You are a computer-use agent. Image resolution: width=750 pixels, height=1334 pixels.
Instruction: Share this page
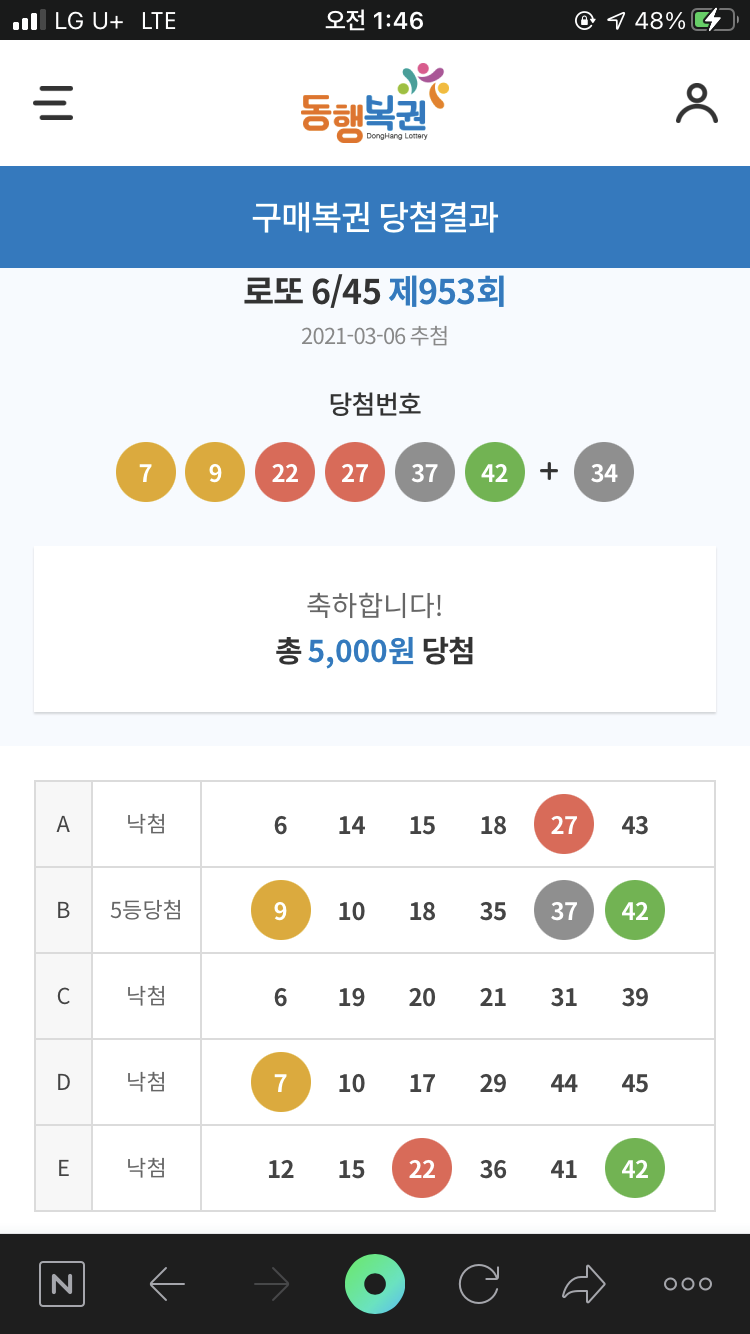pos(583,1284)
